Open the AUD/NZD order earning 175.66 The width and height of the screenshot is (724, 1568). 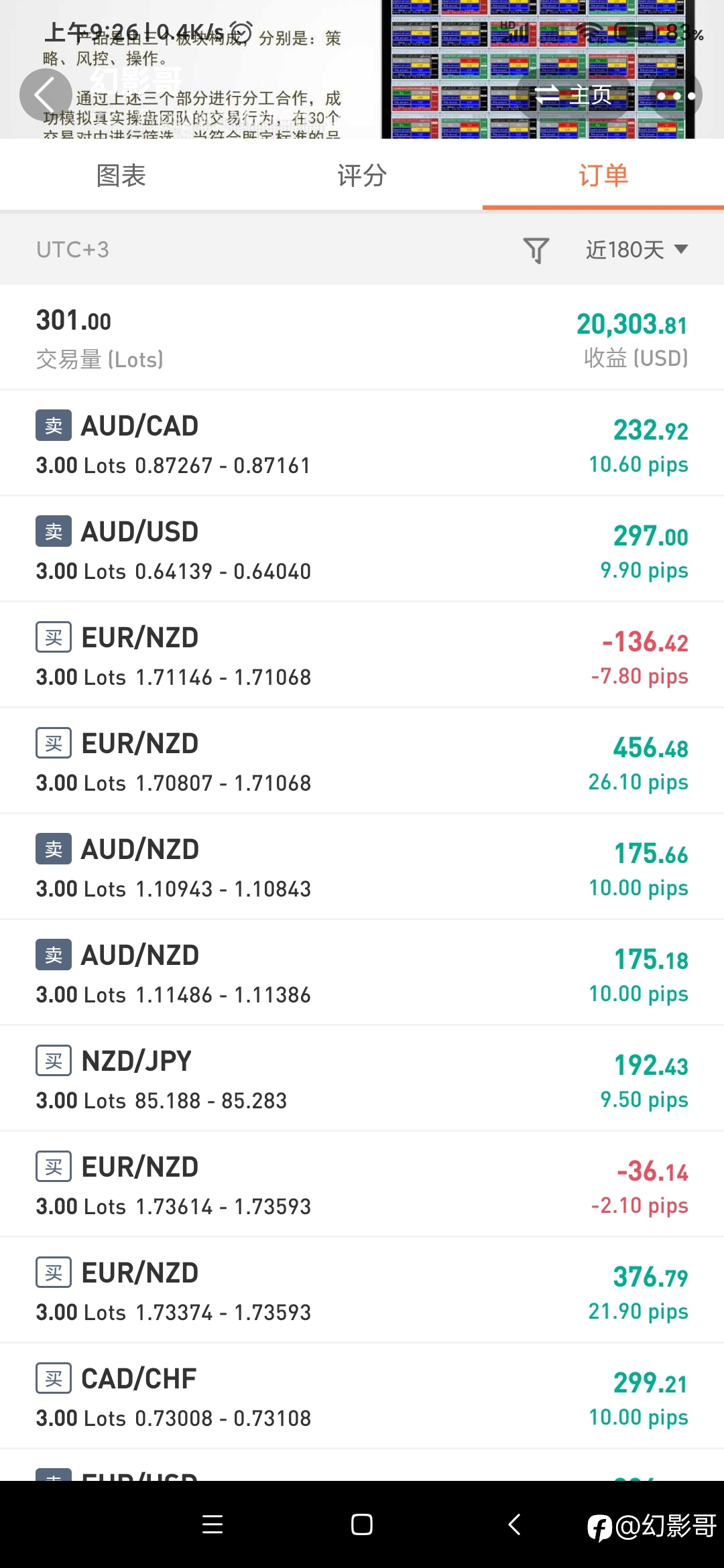(362, 867)
